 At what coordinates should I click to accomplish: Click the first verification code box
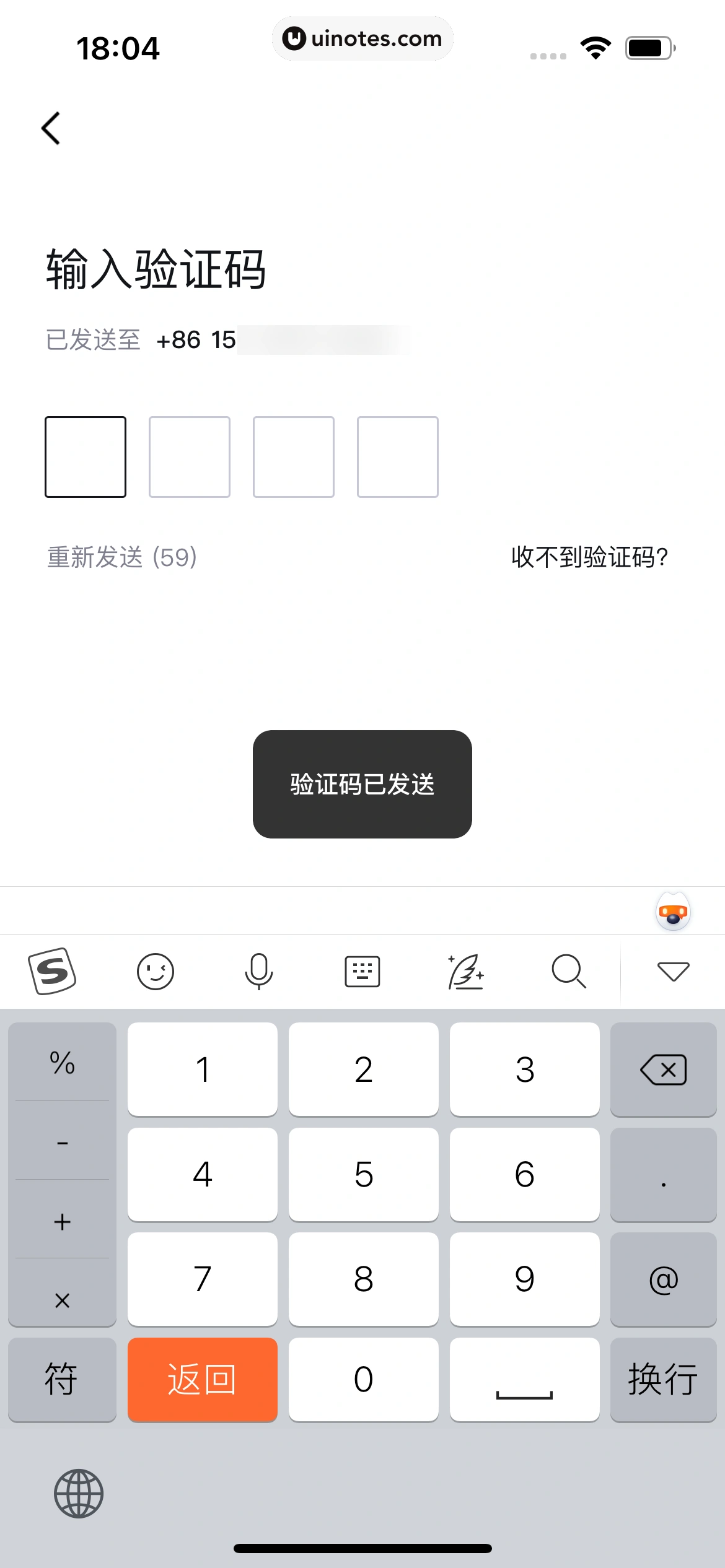point(86,456)
